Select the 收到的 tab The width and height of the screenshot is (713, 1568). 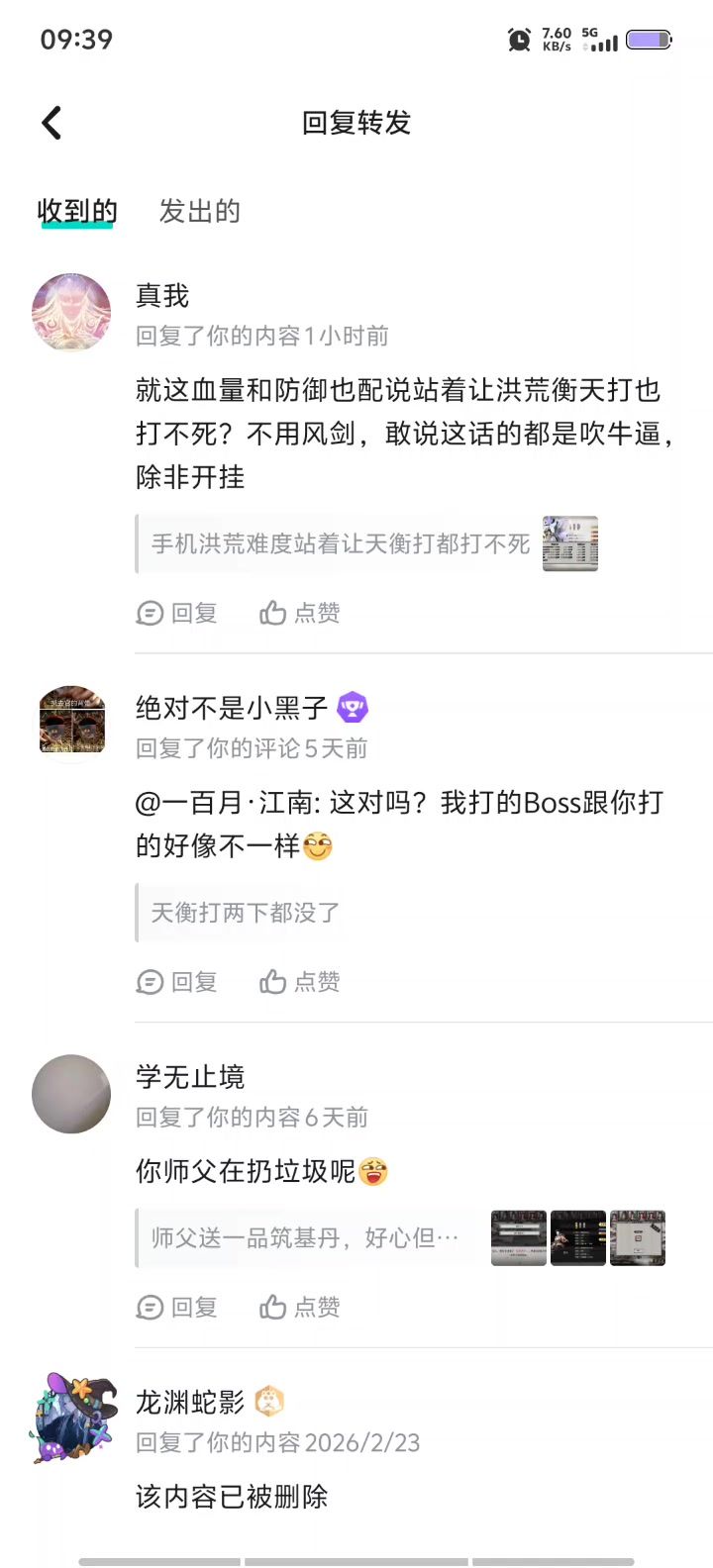[x=77, y=211]
